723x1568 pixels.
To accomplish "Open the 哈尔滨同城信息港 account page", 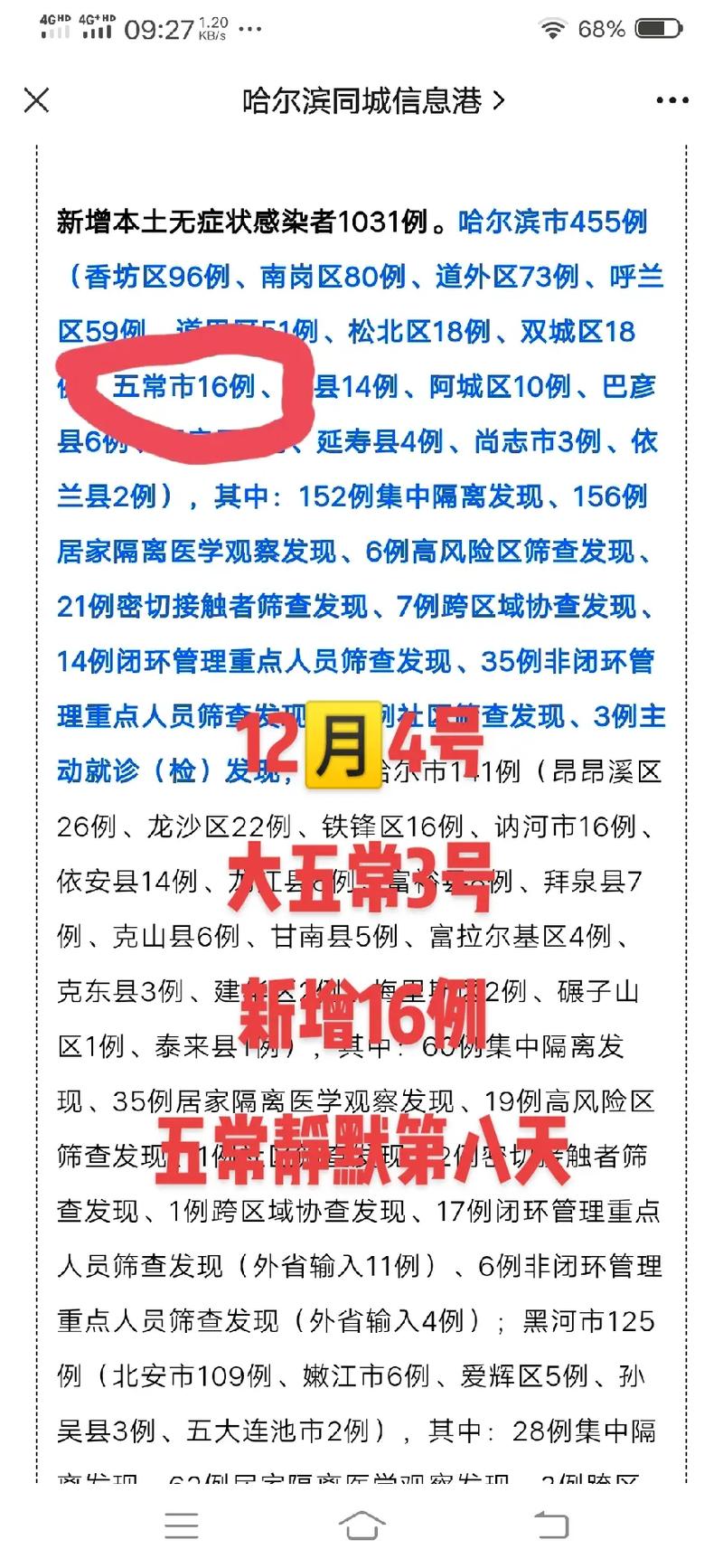I will pyautogui.click(x=373, y=100).
